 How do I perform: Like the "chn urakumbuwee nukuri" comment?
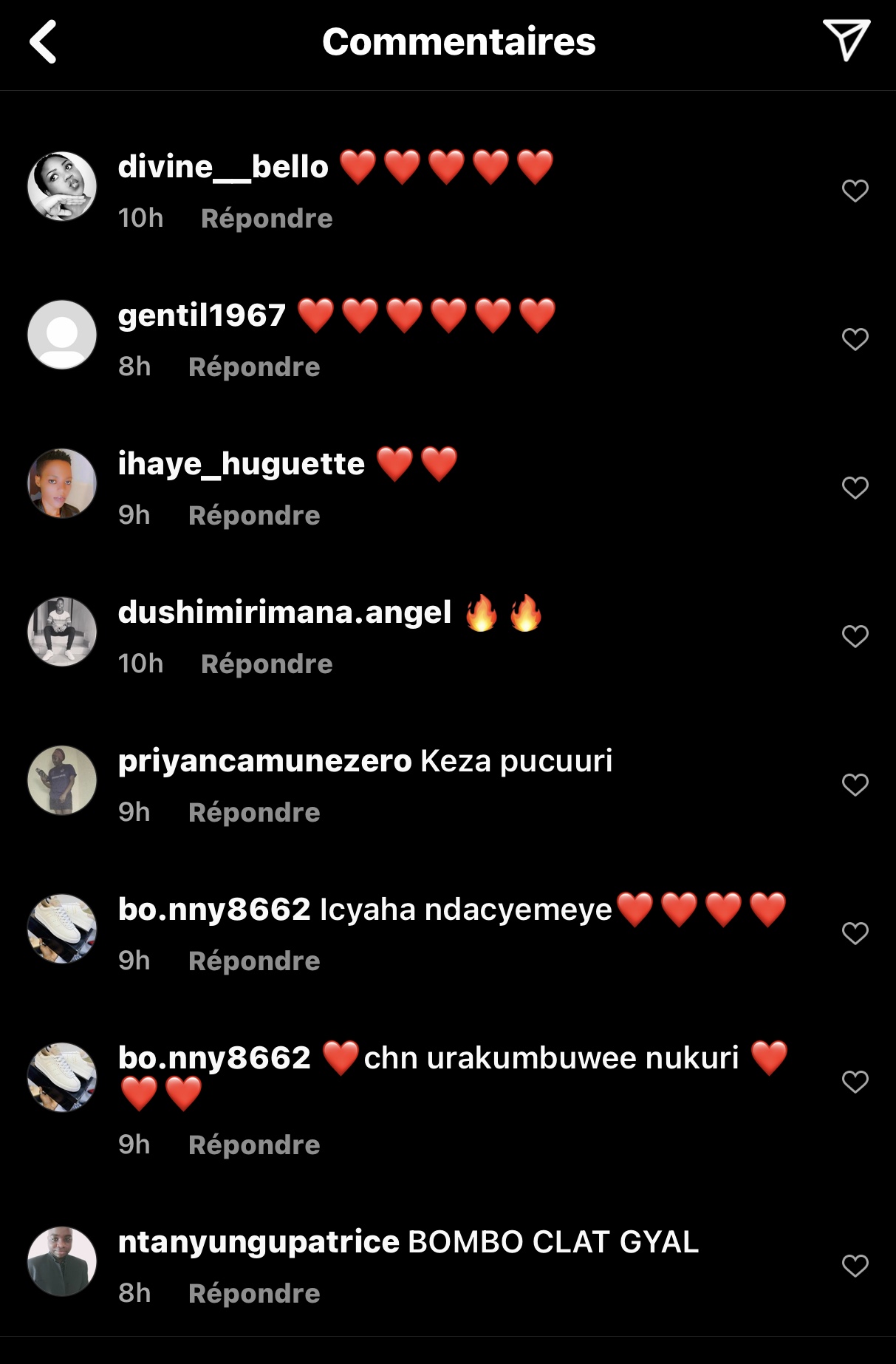pyautogui.click(x=855, y=1082)
